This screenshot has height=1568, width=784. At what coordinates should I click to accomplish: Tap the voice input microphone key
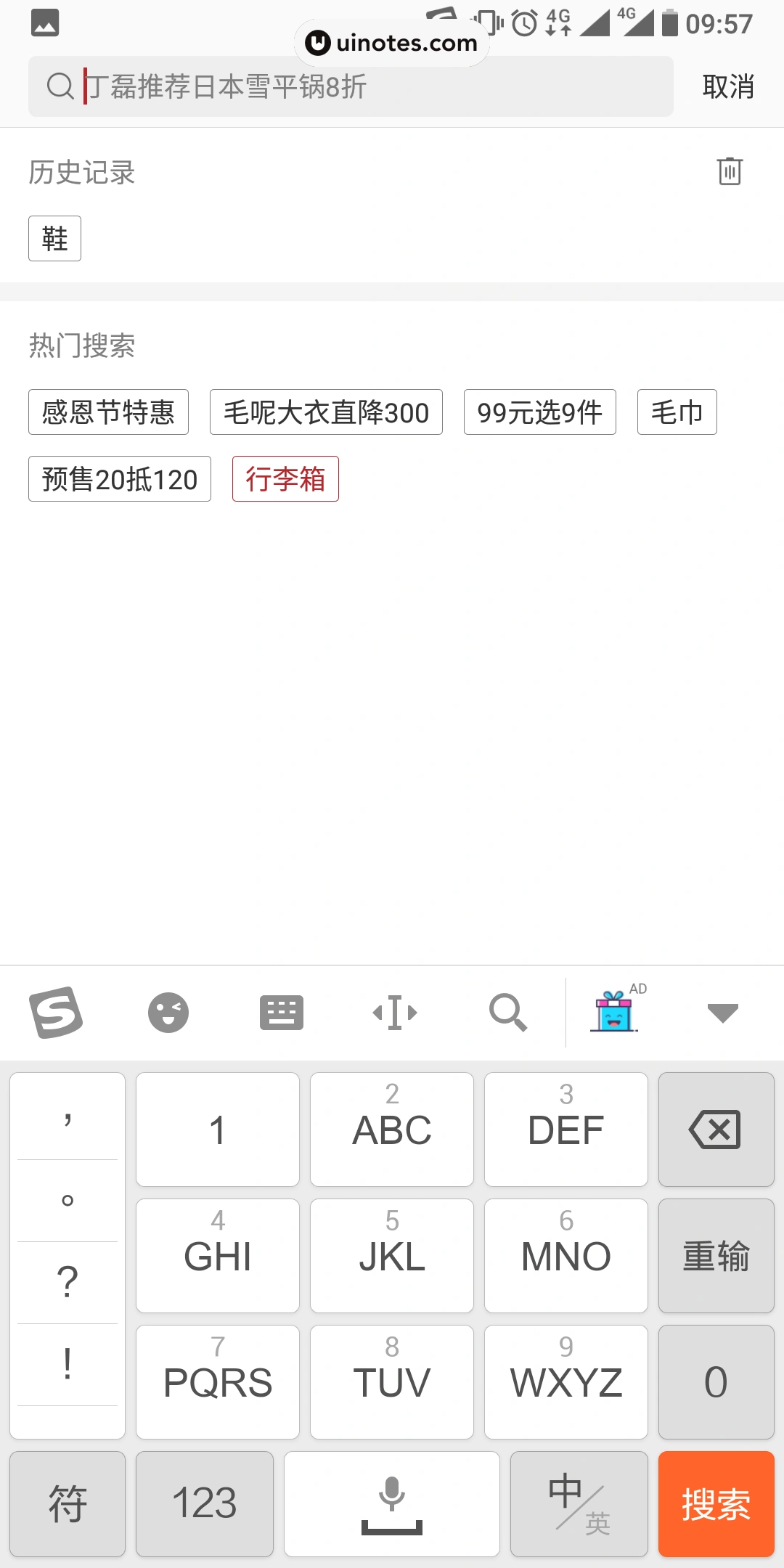coord(391,1504)
